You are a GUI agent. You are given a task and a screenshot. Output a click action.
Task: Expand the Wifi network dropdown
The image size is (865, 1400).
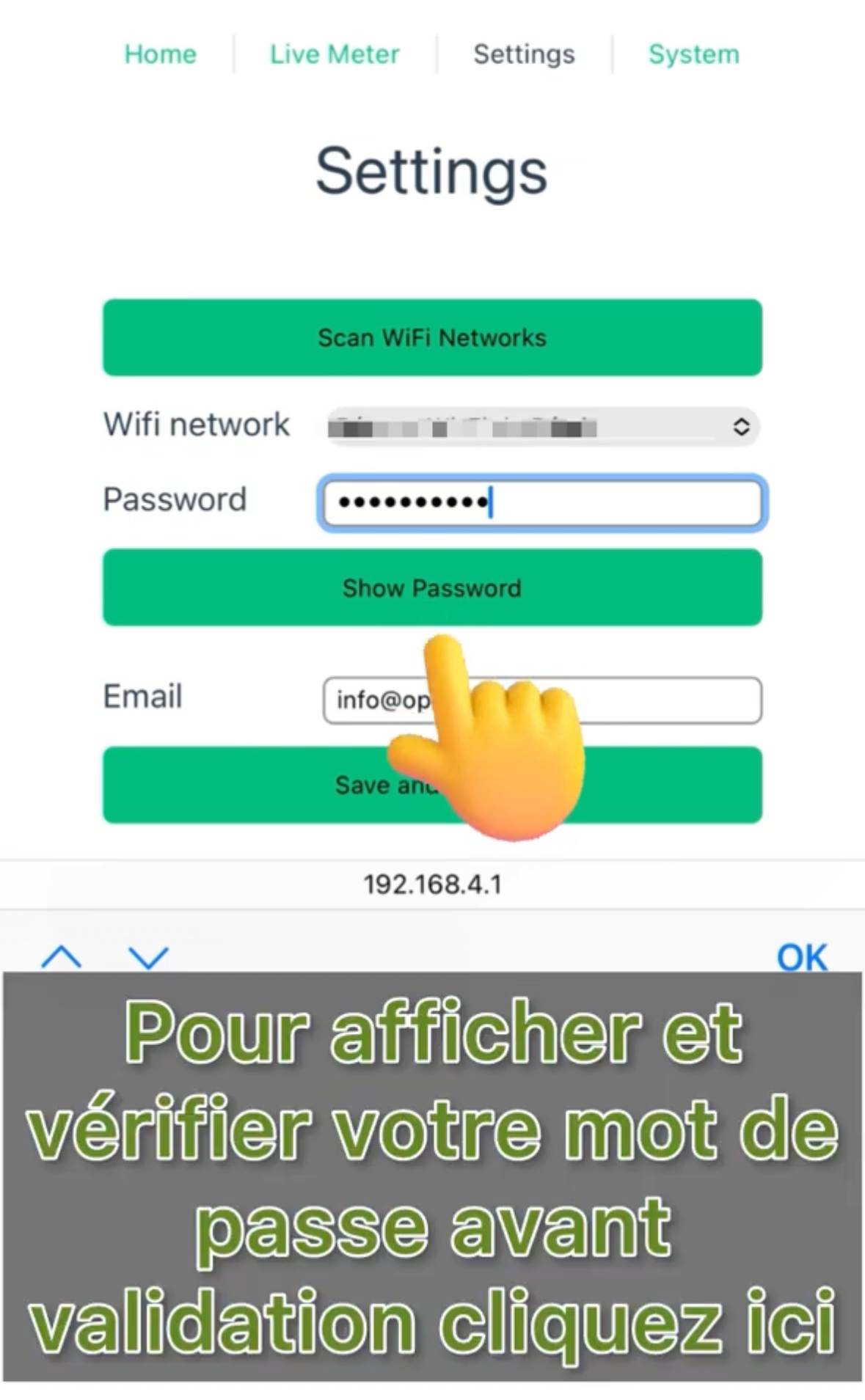pyautogui.click(x=542, y=427)
